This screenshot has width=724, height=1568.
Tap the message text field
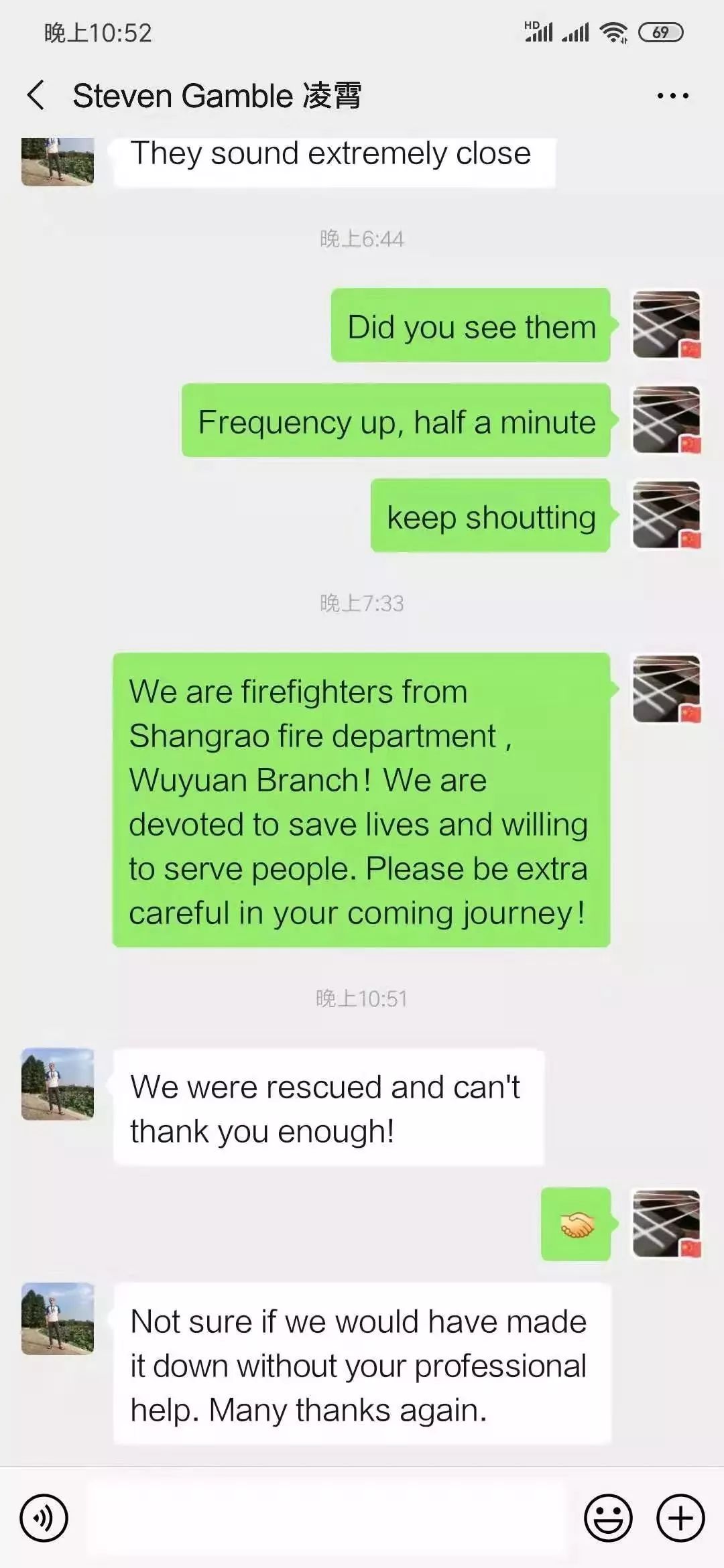pos(327,1518)
